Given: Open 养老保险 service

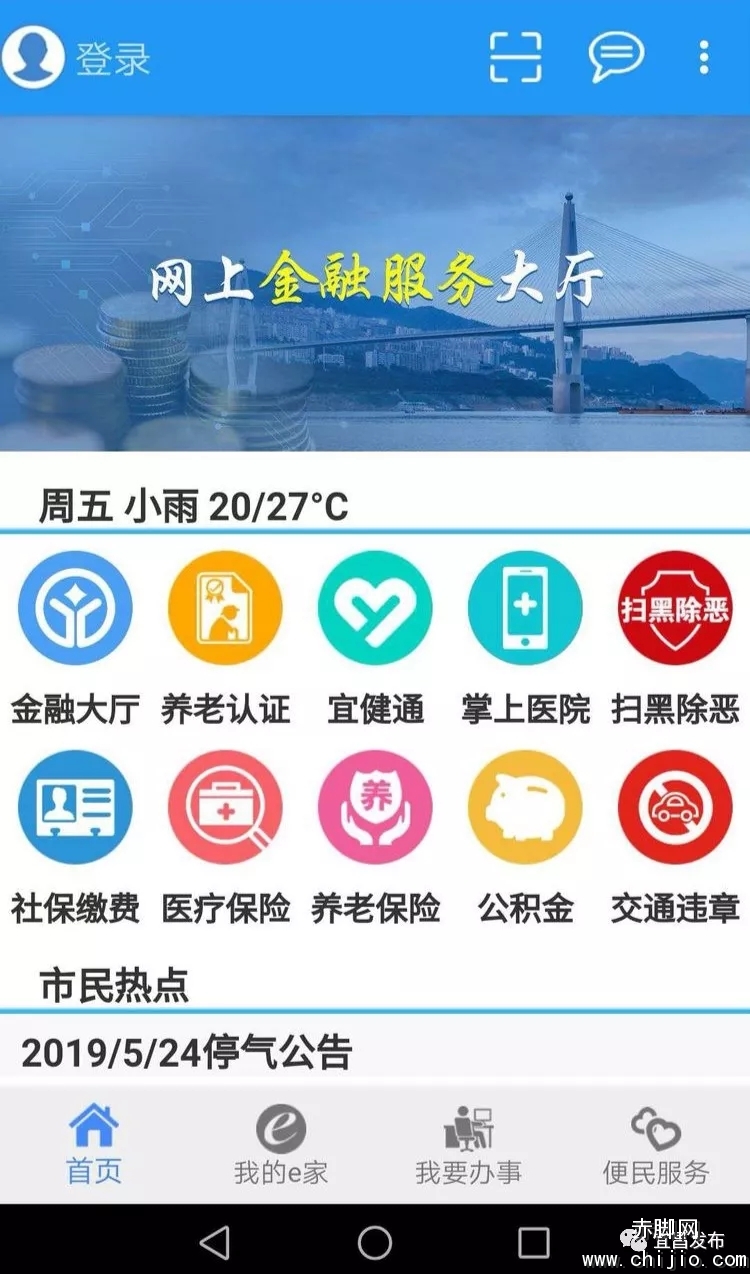Looking at the screenshot, I should pos(375,808).
